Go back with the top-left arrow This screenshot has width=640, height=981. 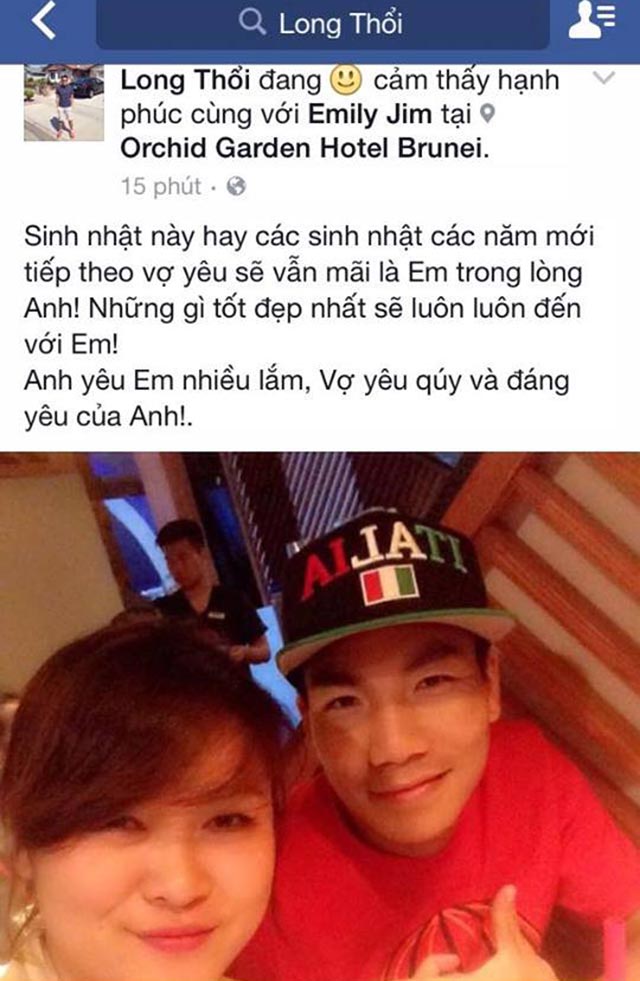click(44, 22)
